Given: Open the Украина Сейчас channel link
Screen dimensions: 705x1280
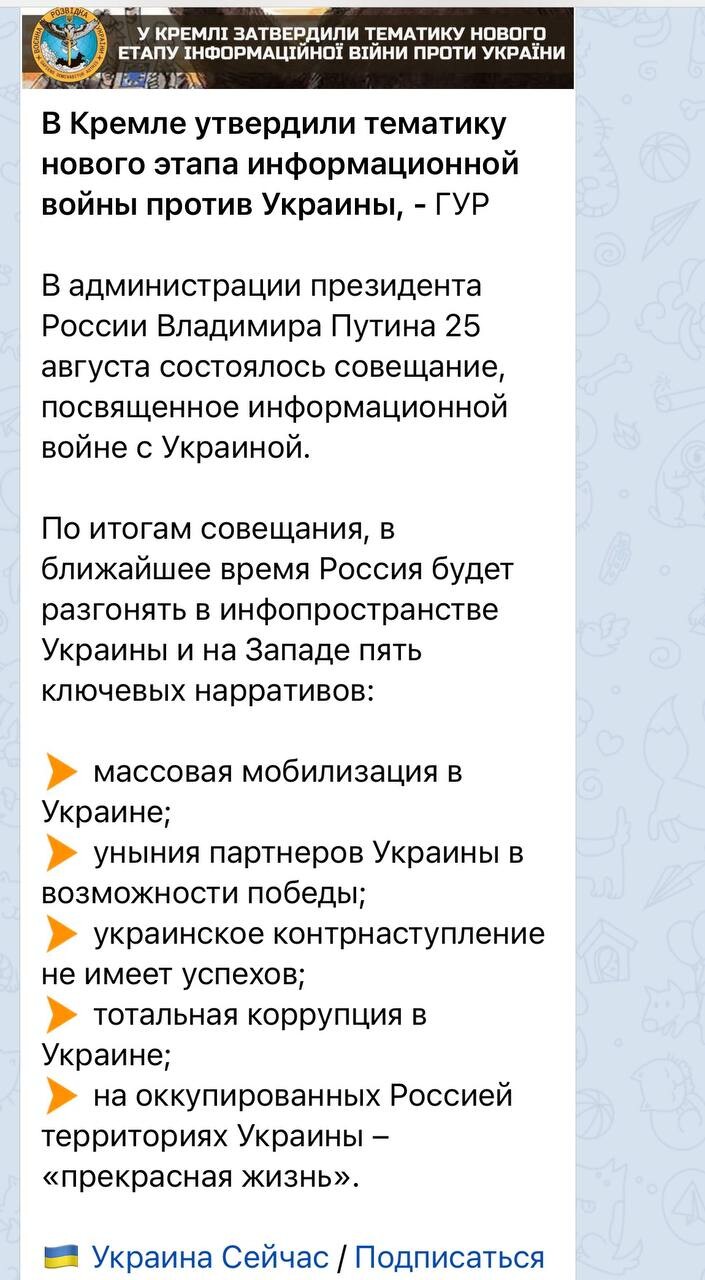Looking at the screenshot, I should click(x=210, y=1256).
